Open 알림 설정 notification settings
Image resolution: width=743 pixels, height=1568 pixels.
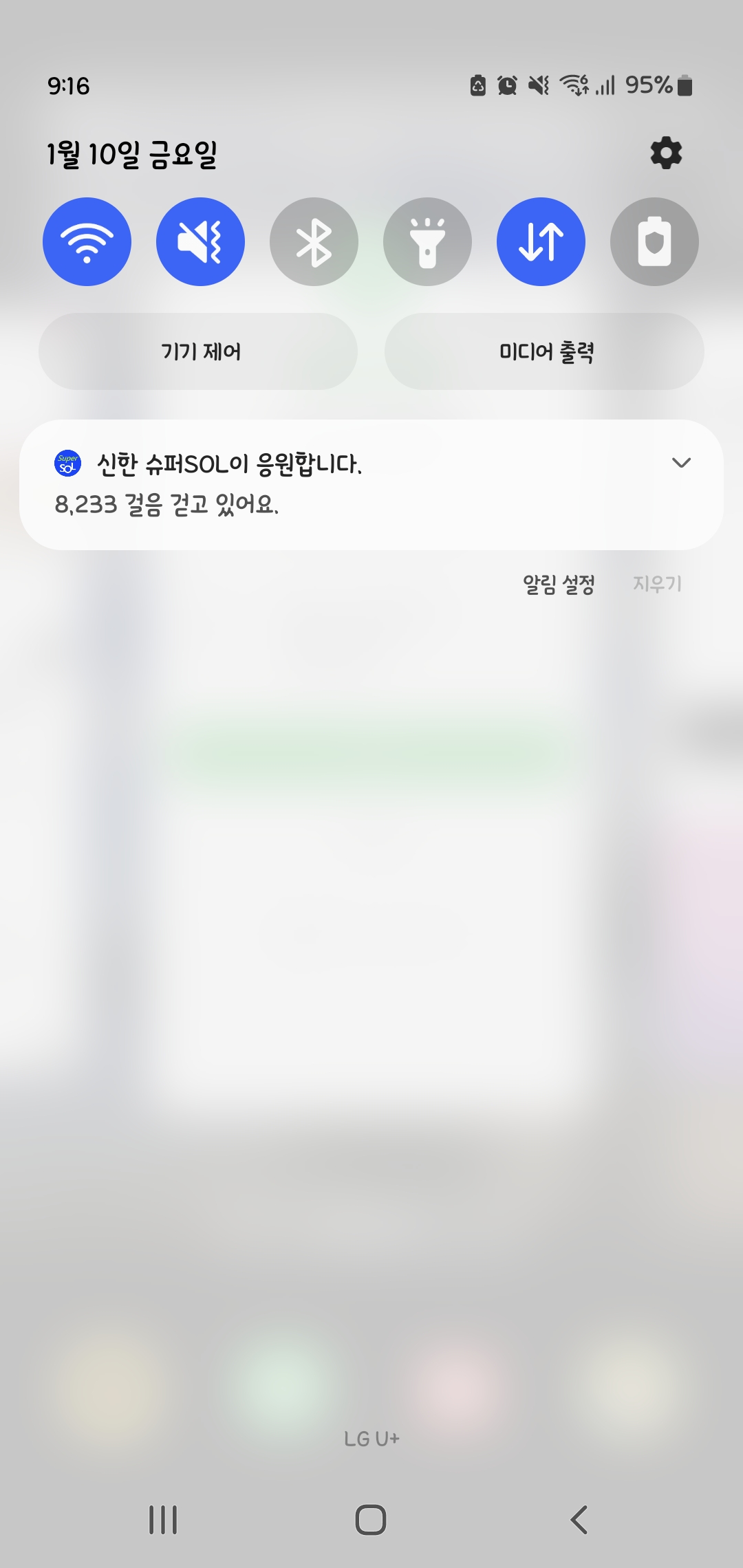pos(559,585)
